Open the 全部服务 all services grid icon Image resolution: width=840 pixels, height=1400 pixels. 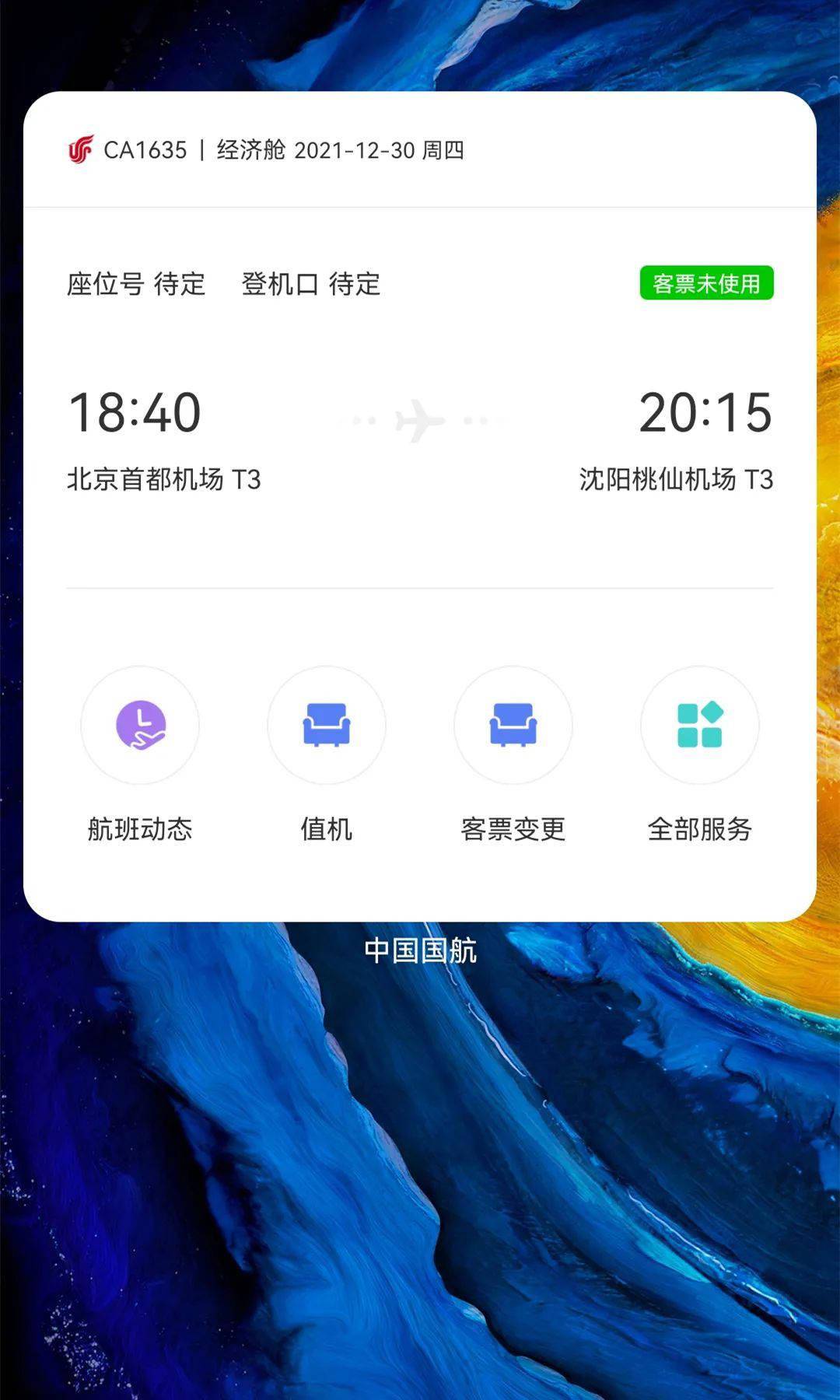coord(700,725)
